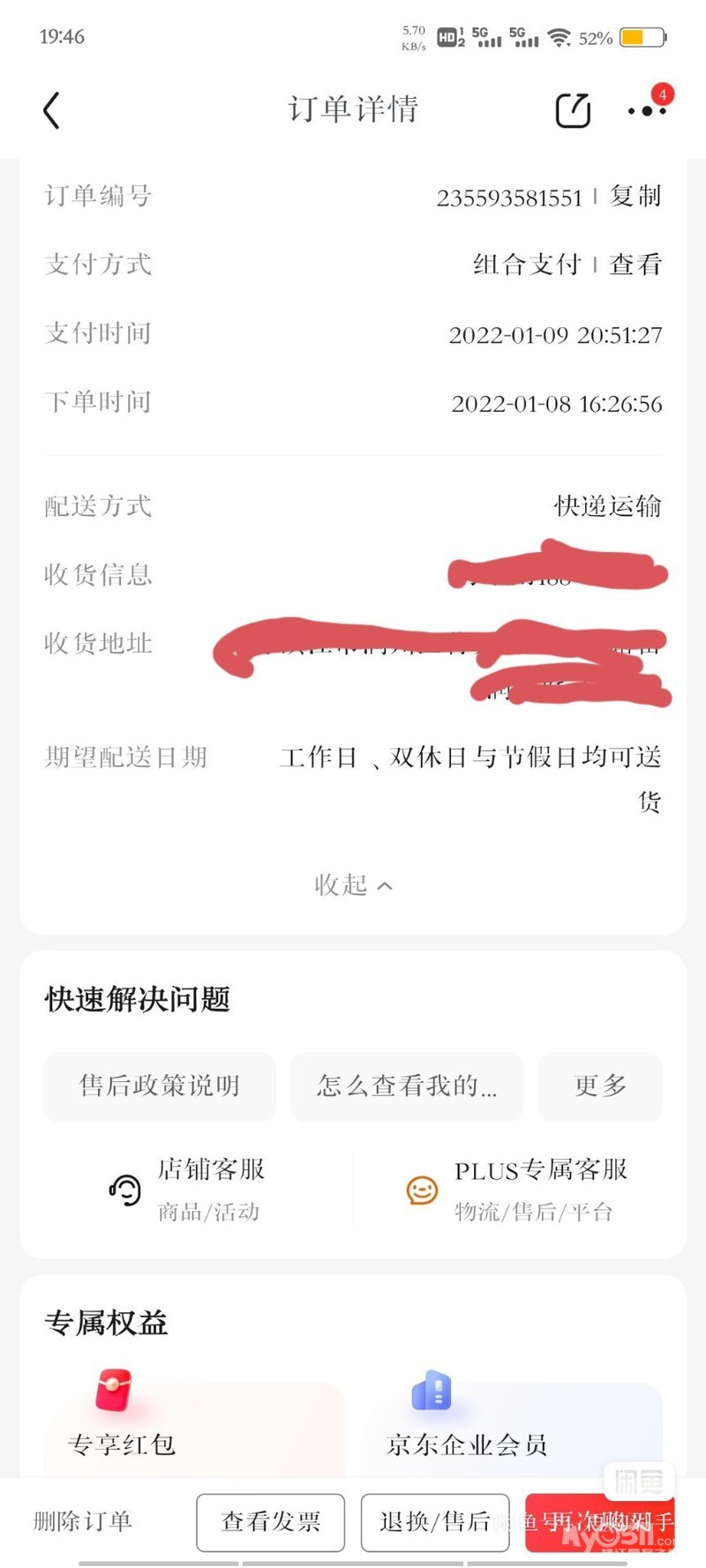Share this order

[x=573, y=111]
